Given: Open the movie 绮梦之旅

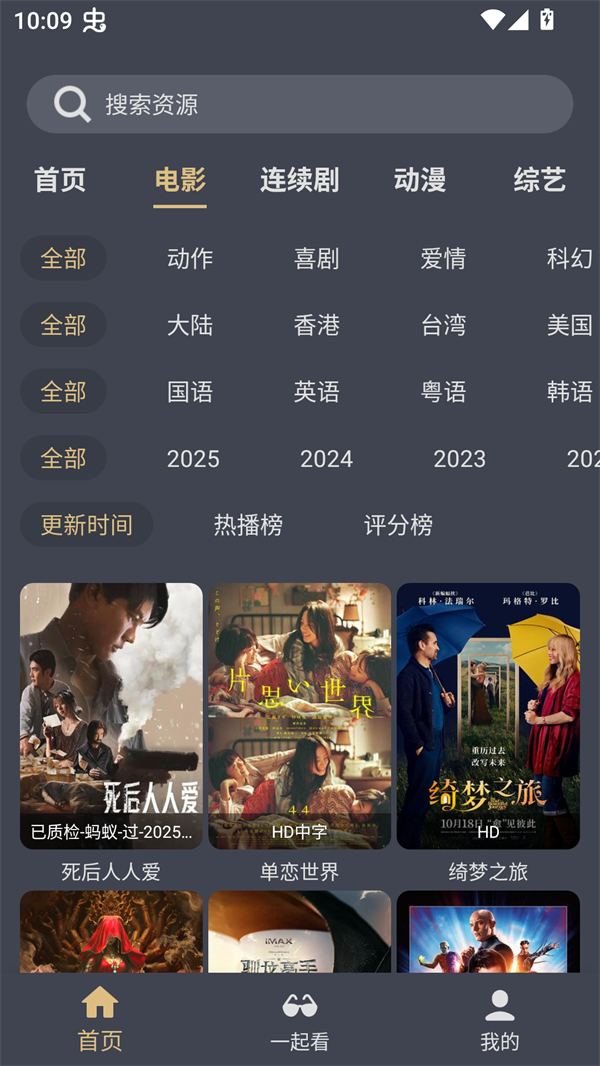Looking at the screenshot, I should pyautogui.click(x=488, y=716).
